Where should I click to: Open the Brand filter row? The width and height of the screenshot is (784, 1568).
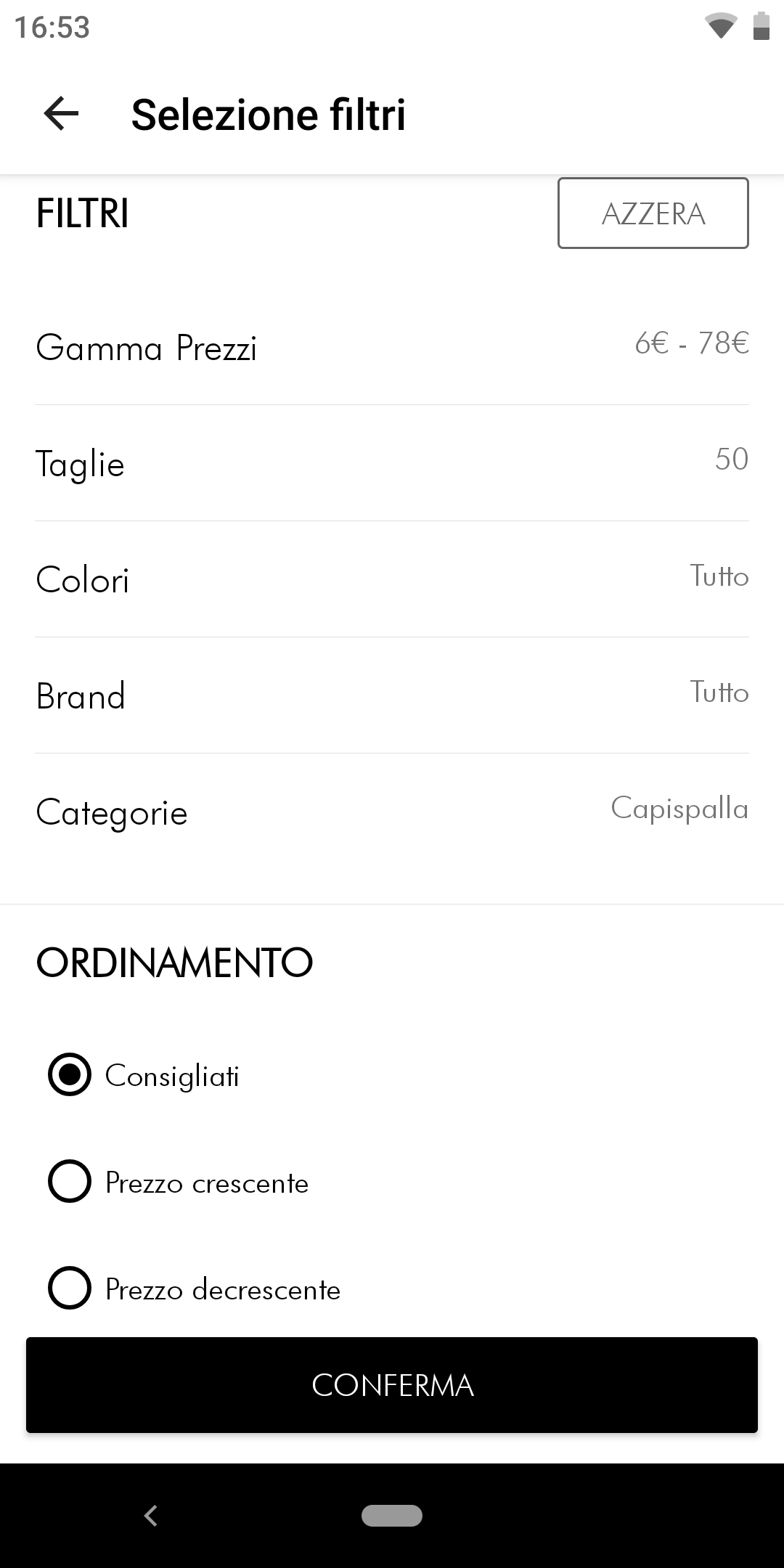point(392,695)
